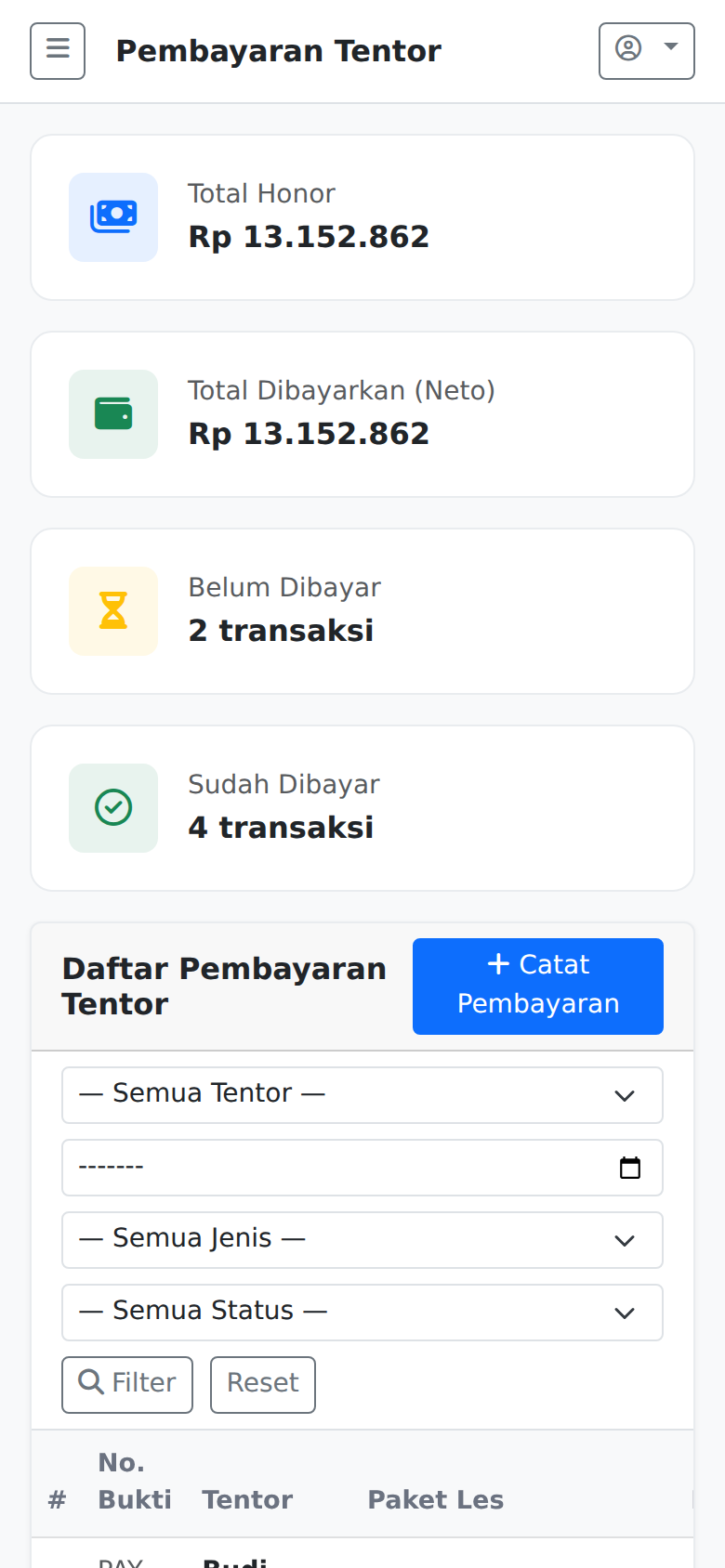
Task: Expand the Semua Status dropdown
Action: [362, 1312]
